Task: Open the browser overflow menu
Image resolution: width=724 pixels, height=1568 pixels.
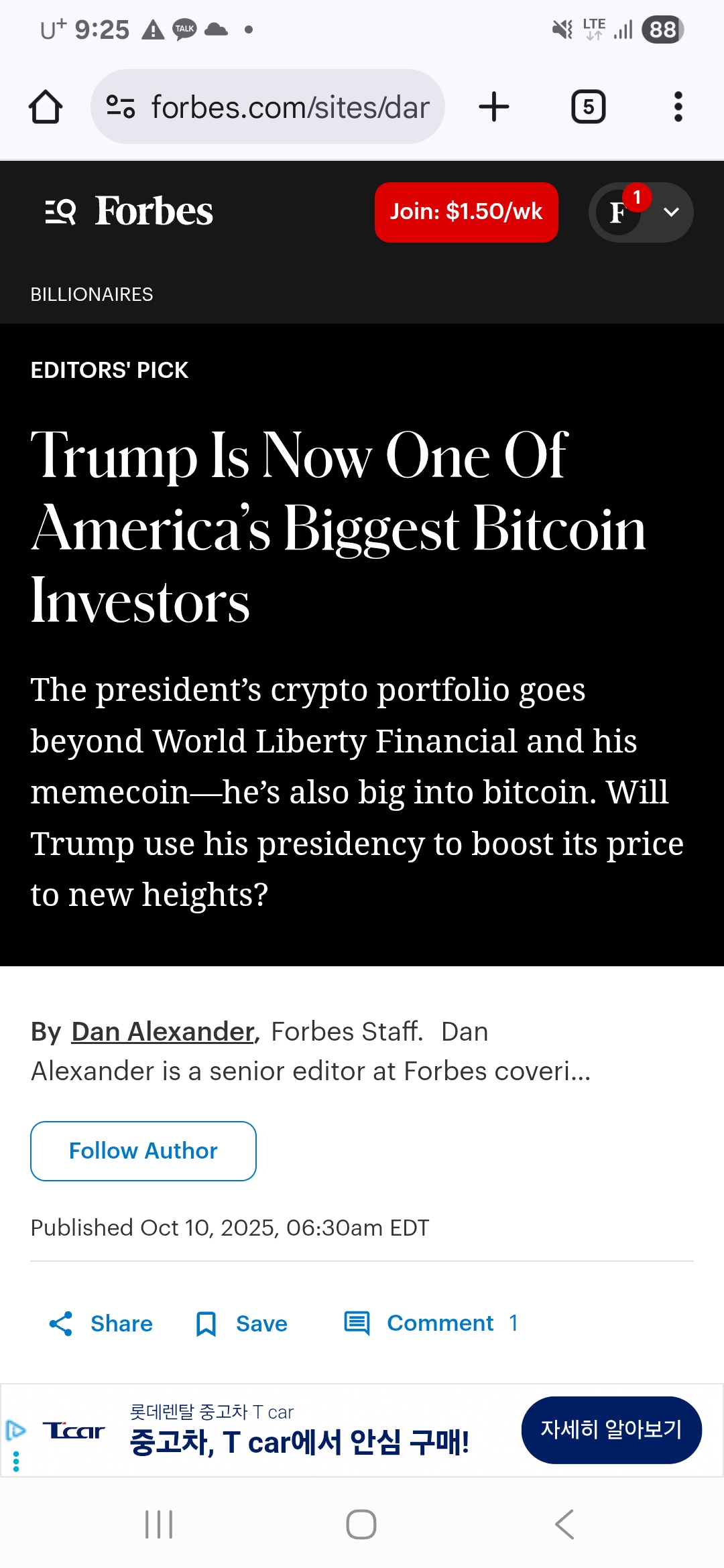Action: tap(678, 107)
